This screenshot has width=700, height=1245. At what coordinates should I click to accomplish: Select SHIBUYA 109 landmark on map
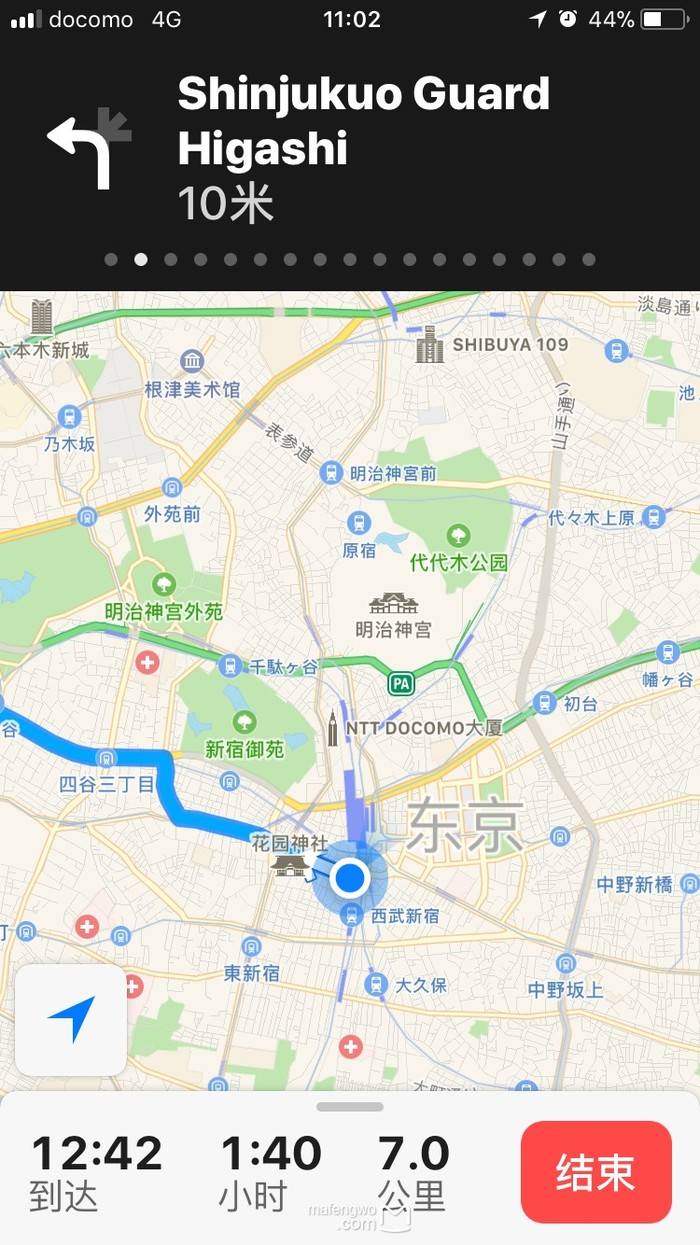(x=430, y=344)
